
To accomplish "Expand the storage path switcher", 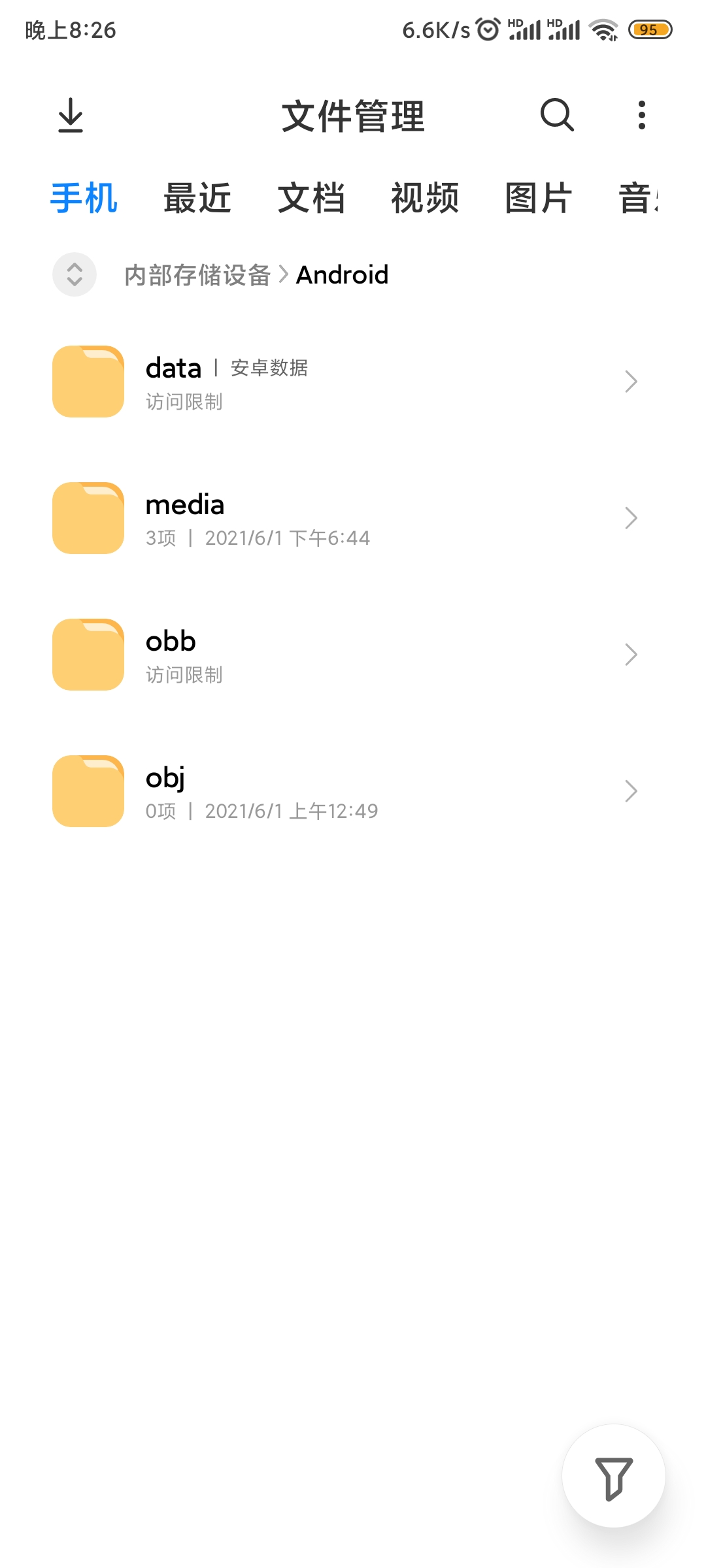I will coord(75,274).
